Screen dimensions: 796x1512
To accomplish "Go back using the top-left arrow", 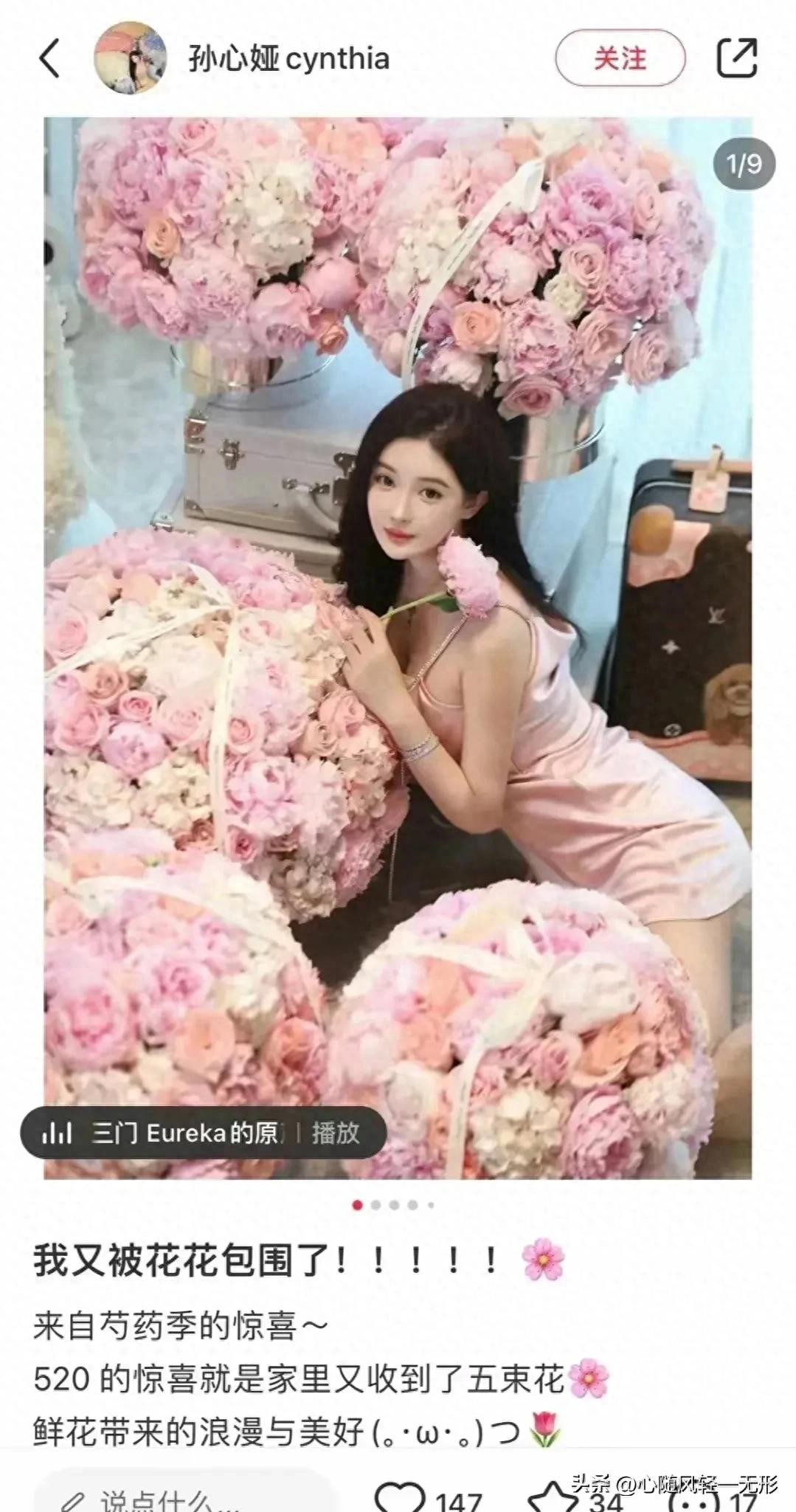I will (x=49, y=58).
